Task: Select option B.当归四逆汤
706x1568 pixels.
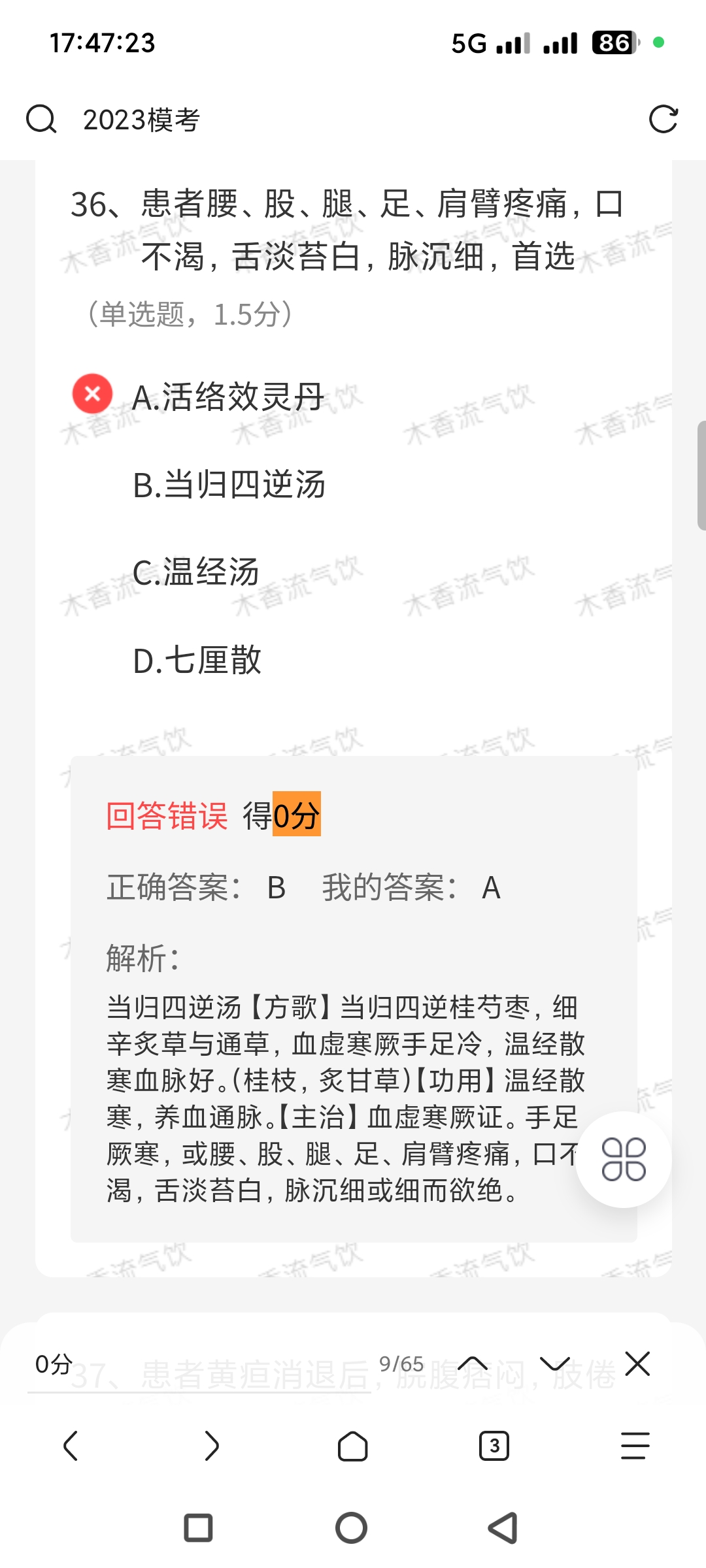Action: (229, 485)
